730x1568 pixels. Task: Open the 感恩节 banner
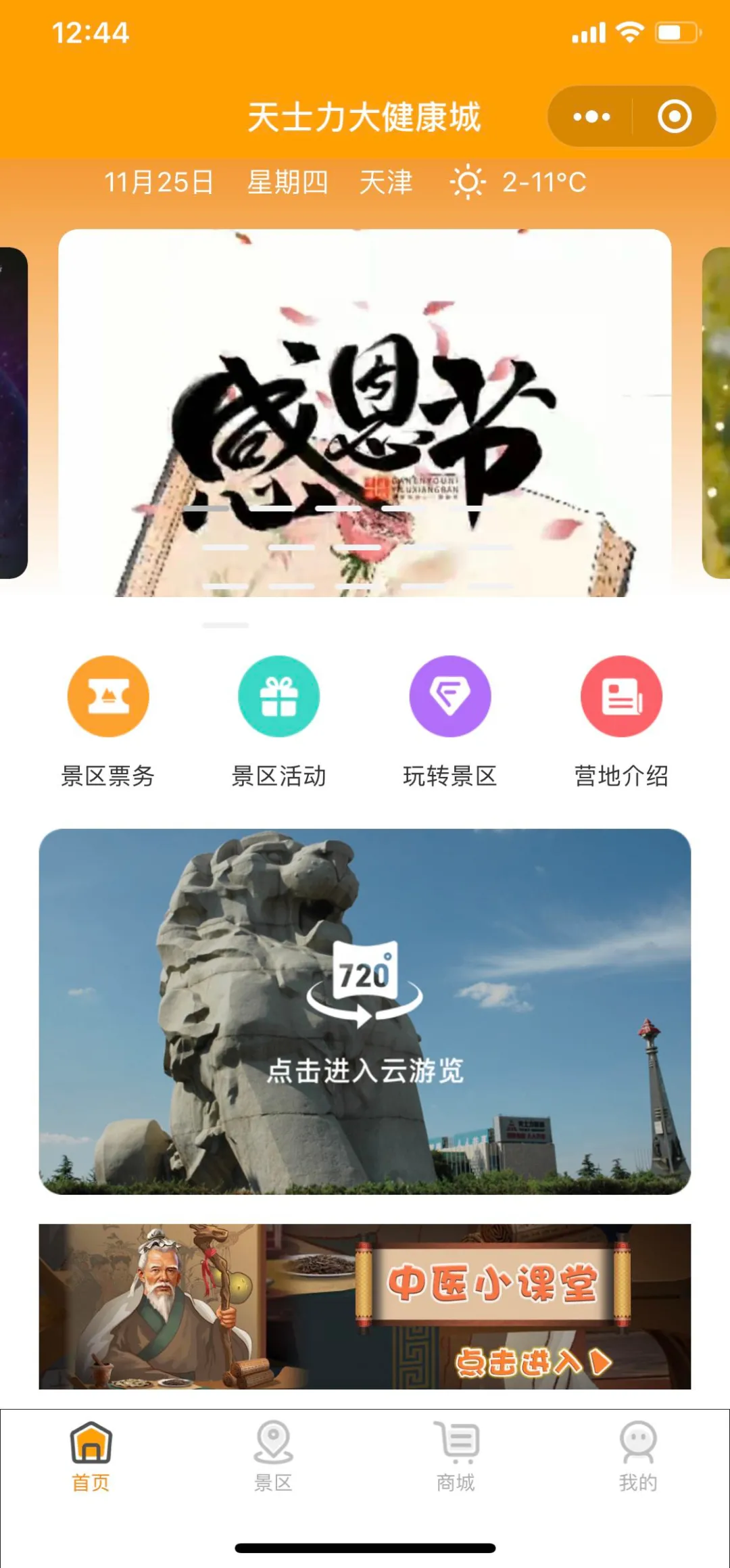click(x=365, y=412)
